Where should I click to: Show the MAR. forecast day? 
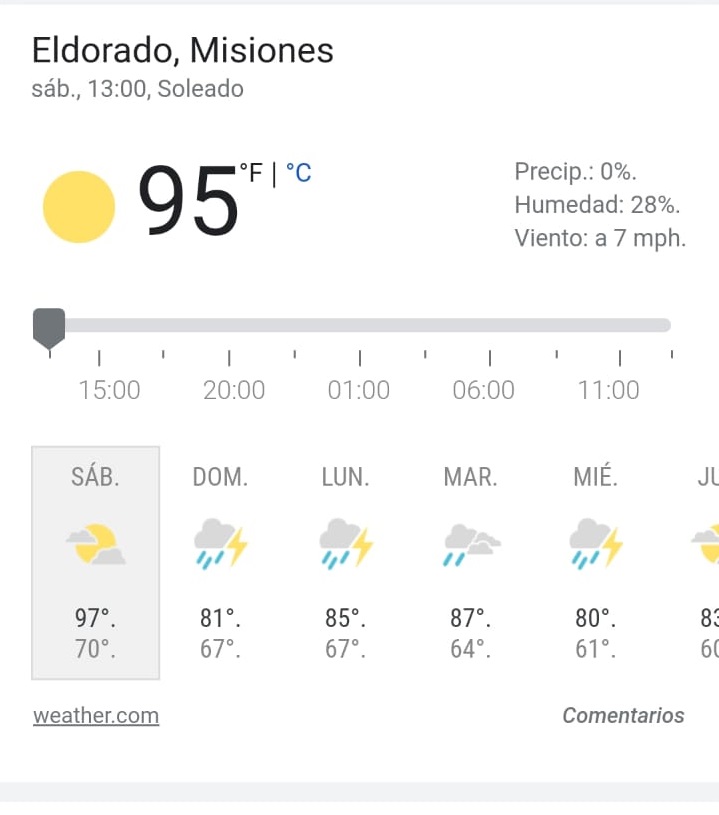point(470,562)
